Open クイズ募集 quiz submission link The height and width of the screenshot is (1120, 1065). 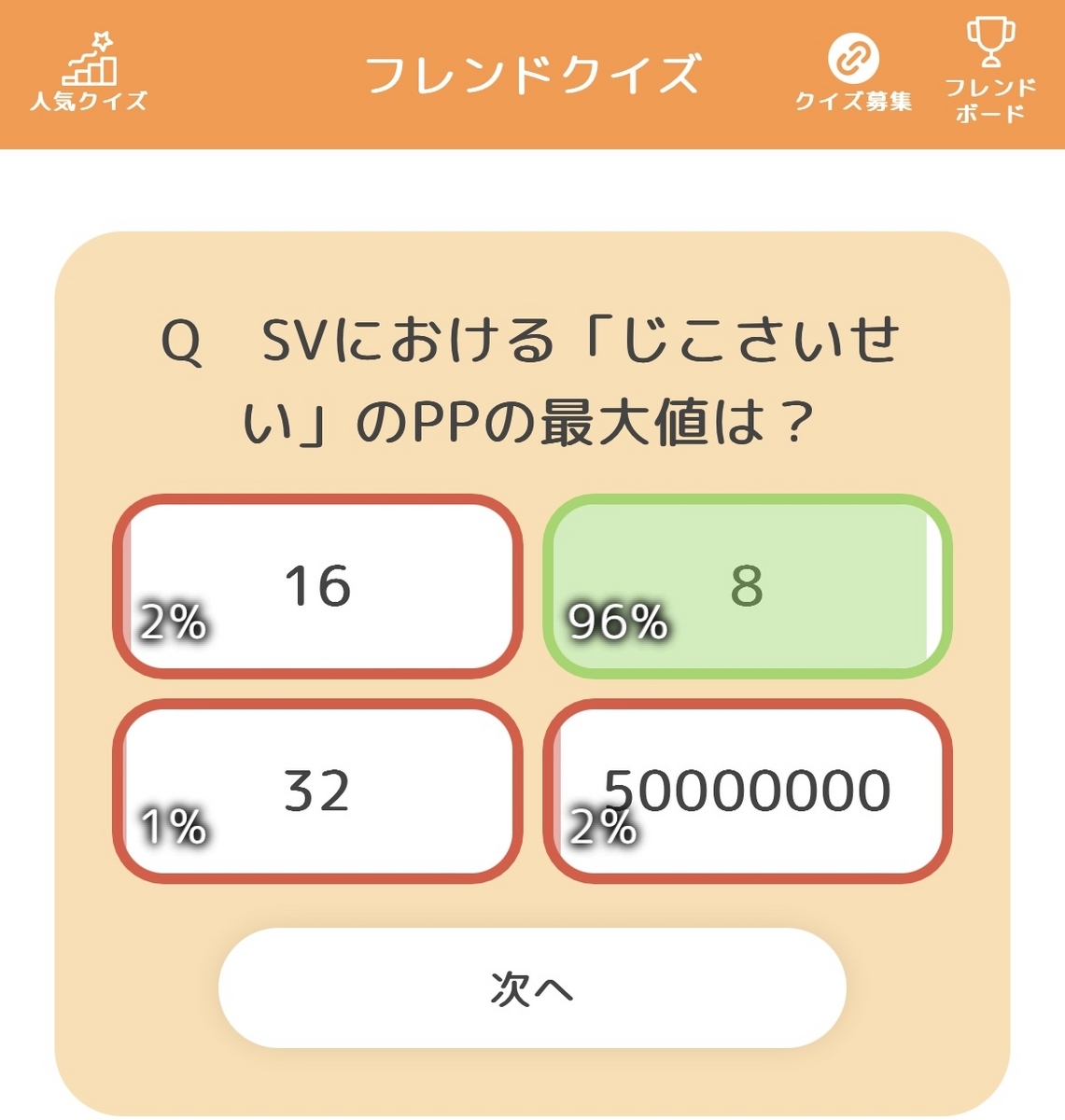(853, 73)
